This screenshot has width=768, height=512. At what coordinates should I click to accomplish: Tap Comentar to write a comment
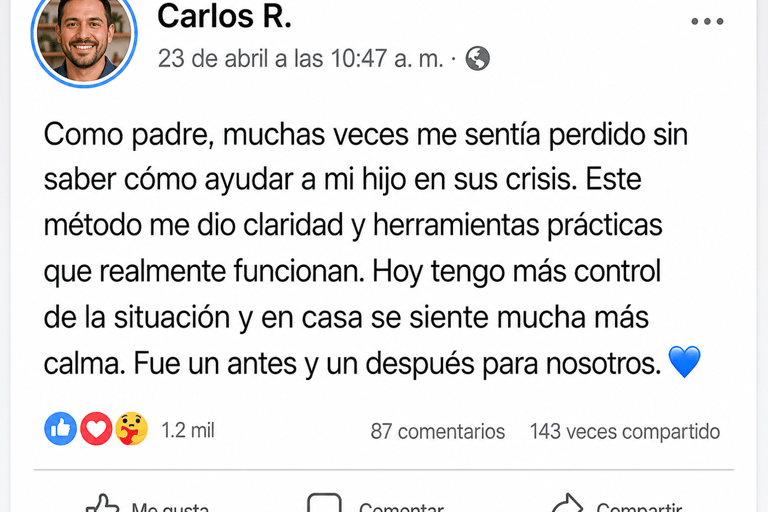click(375, 503)
